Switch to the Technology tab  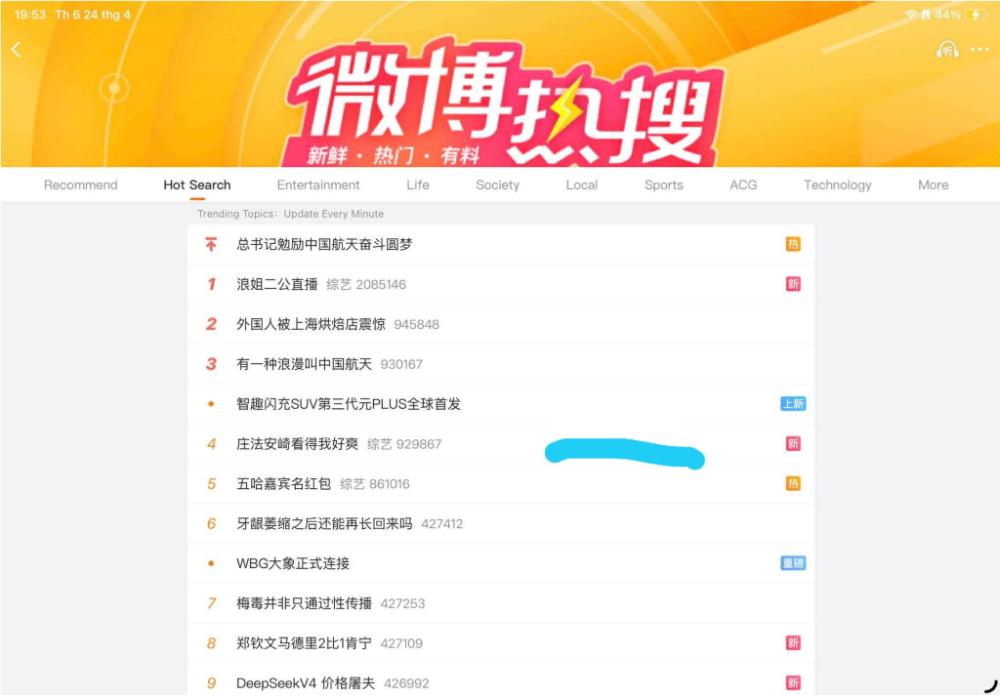click(x=837, y=185)
